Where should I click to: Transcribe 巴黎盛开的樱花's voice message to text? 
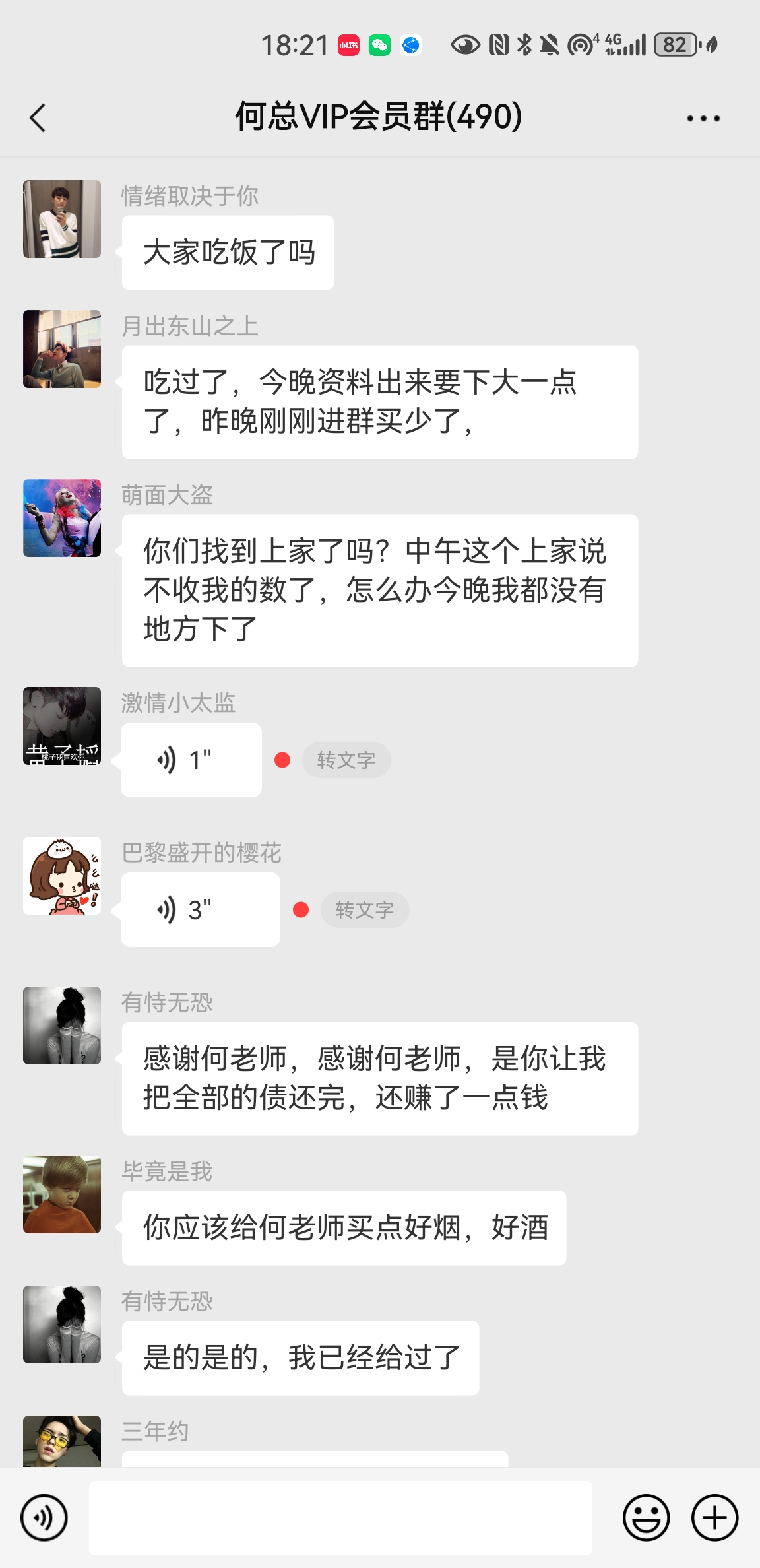[365, 910]
